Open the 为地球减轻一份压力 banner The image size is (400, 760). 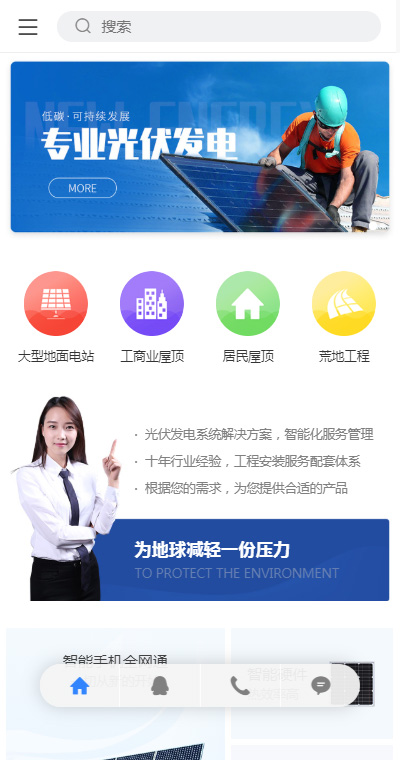[242, 560]
